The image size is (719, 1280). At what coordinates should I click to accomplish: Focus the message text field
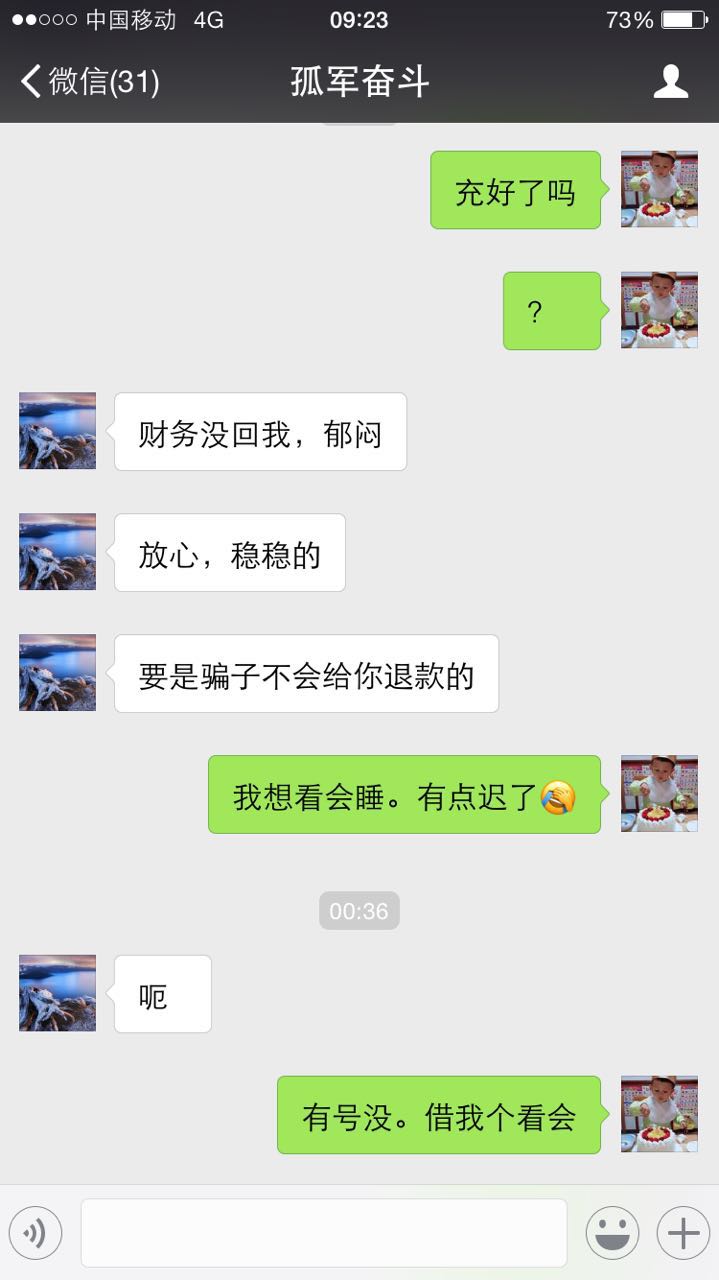click(x=324, y=1233)
